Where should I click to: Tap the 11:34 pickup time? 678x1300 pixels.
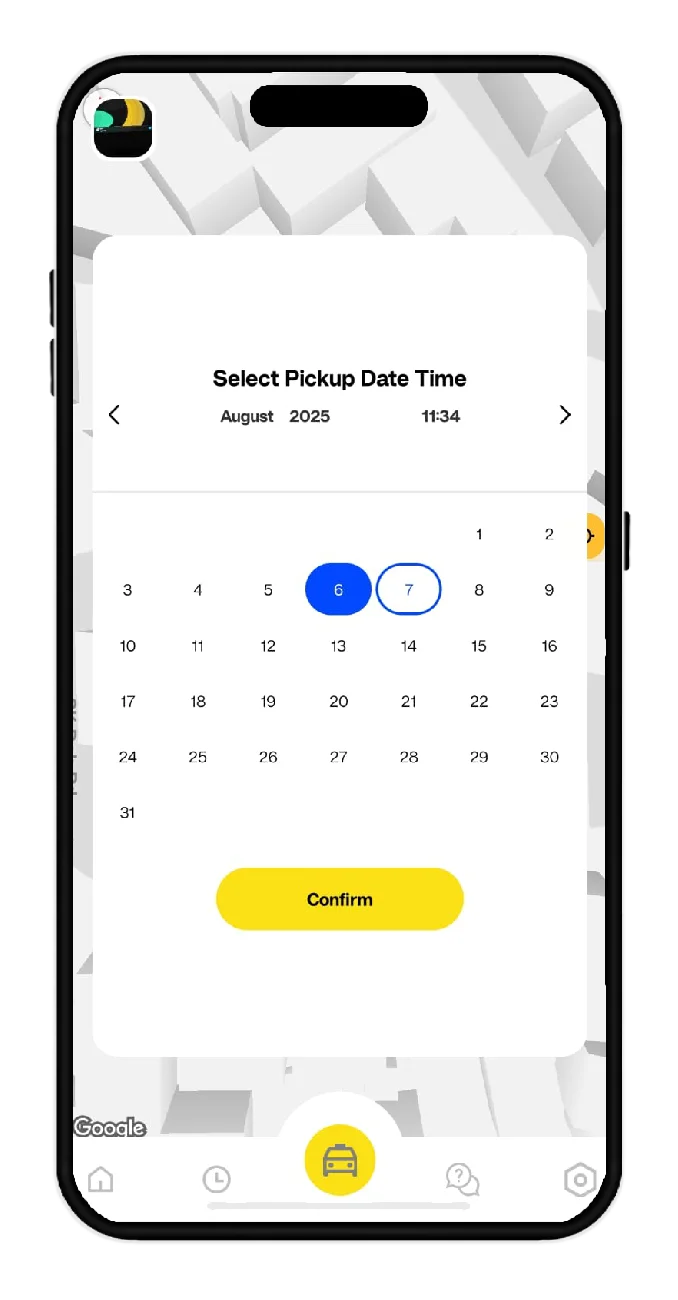(x=440, y=416)
